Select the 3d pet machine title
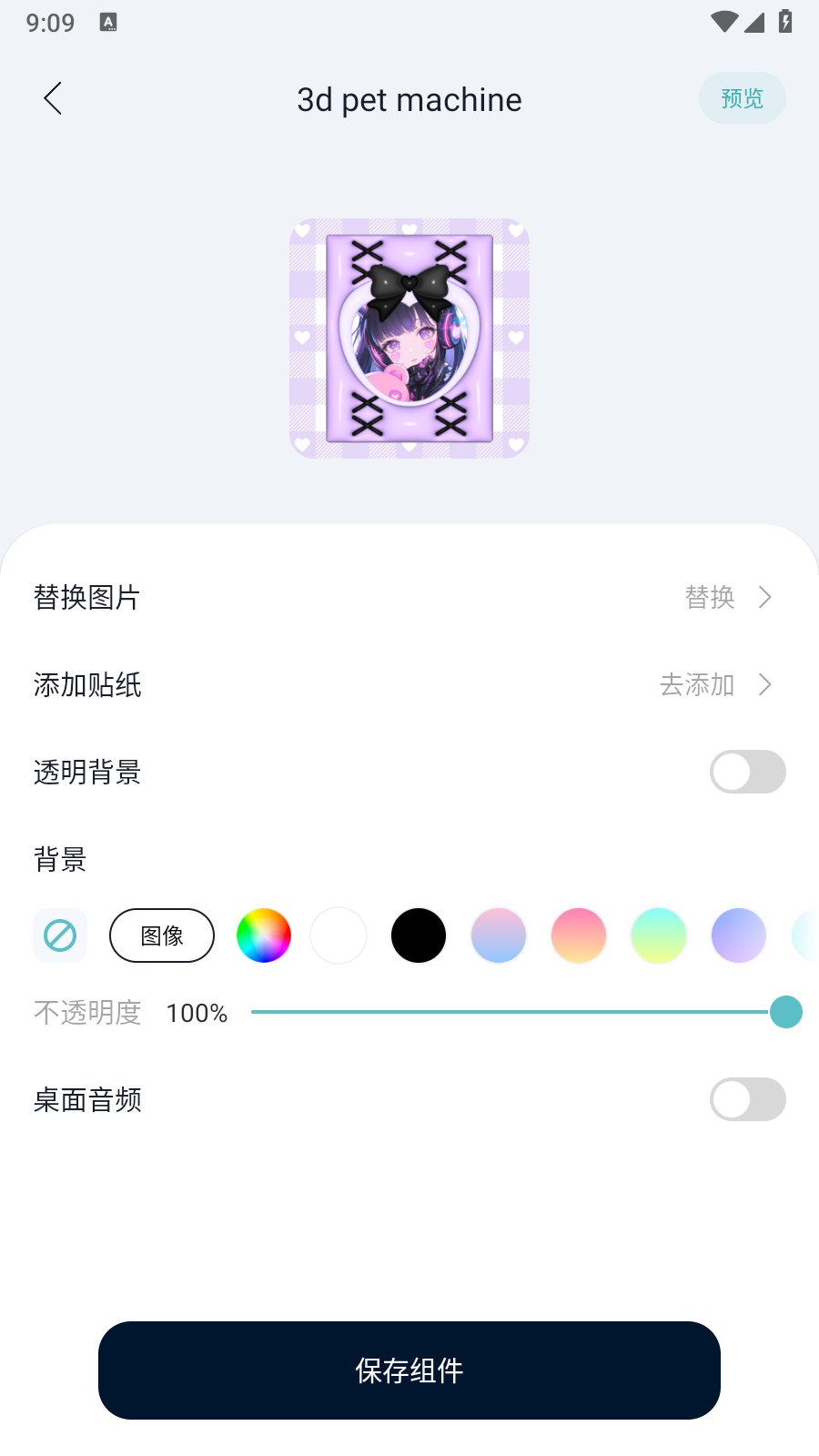The width and height of the screenshot is (819, 1456). click(x=409, y=98)
